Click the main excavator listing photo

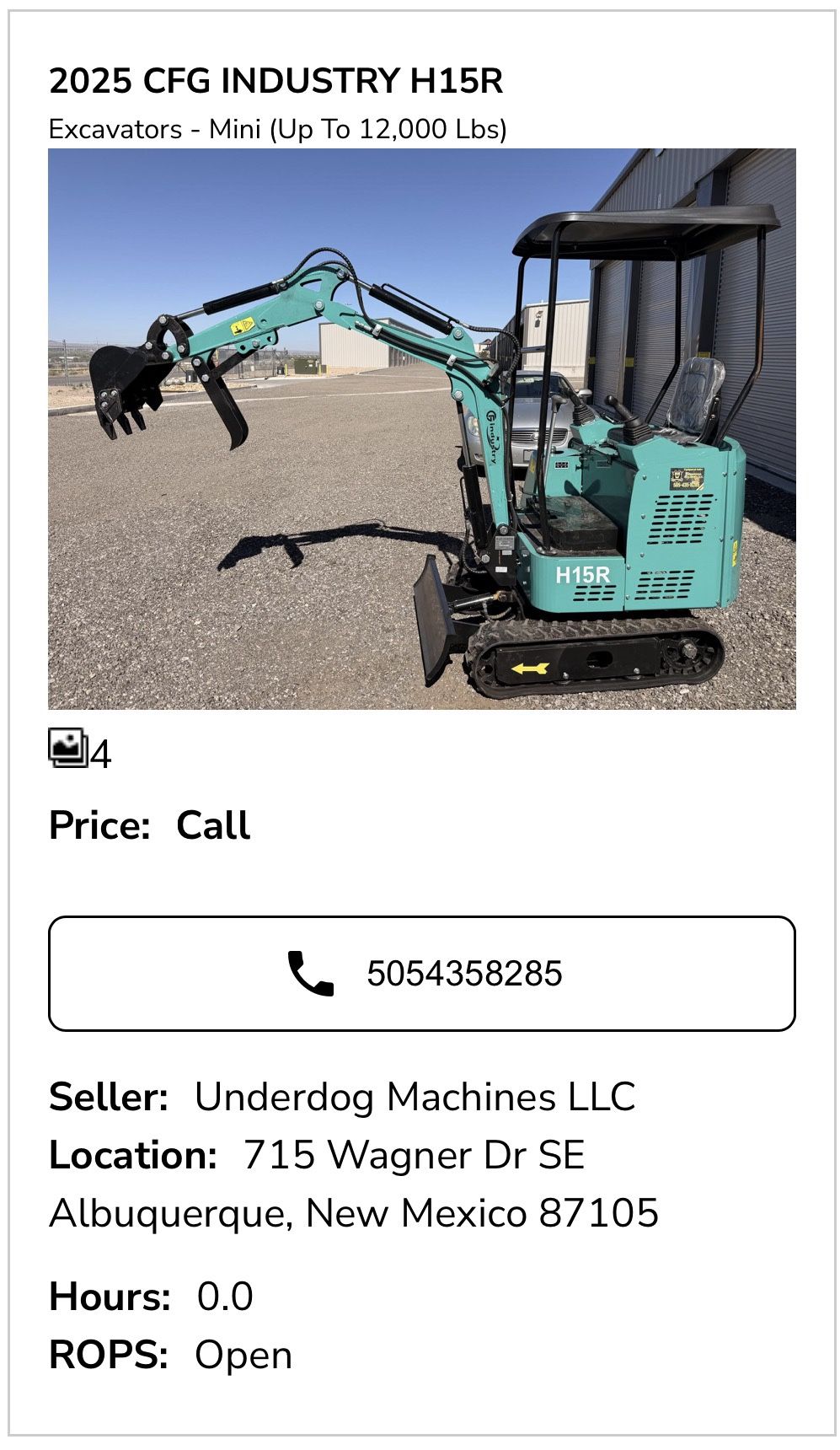(420, 430)
